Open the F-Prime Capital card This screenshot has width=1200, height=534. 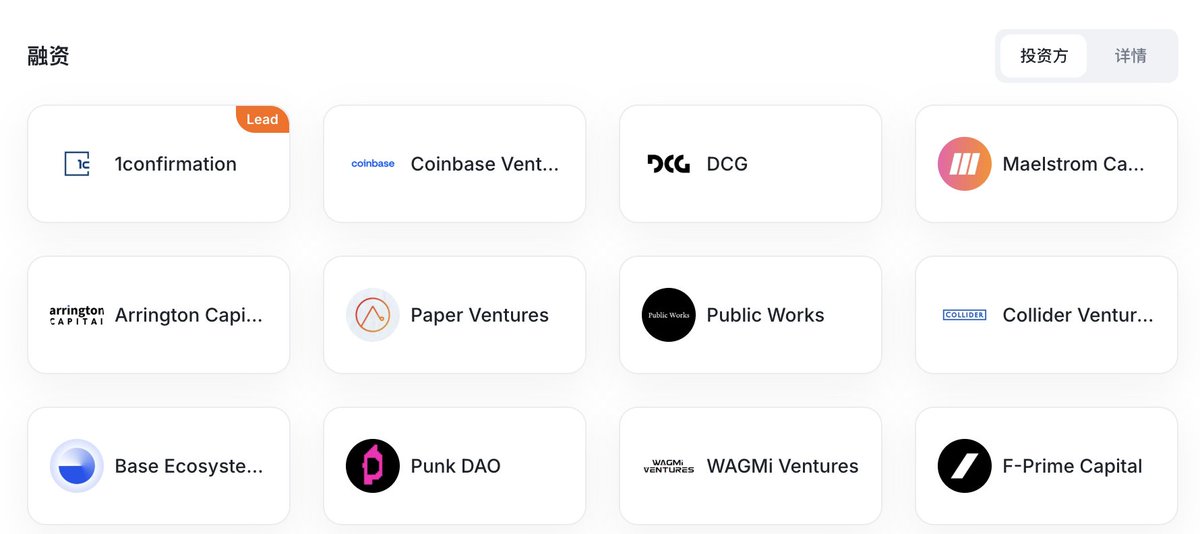click(1046, 466)
